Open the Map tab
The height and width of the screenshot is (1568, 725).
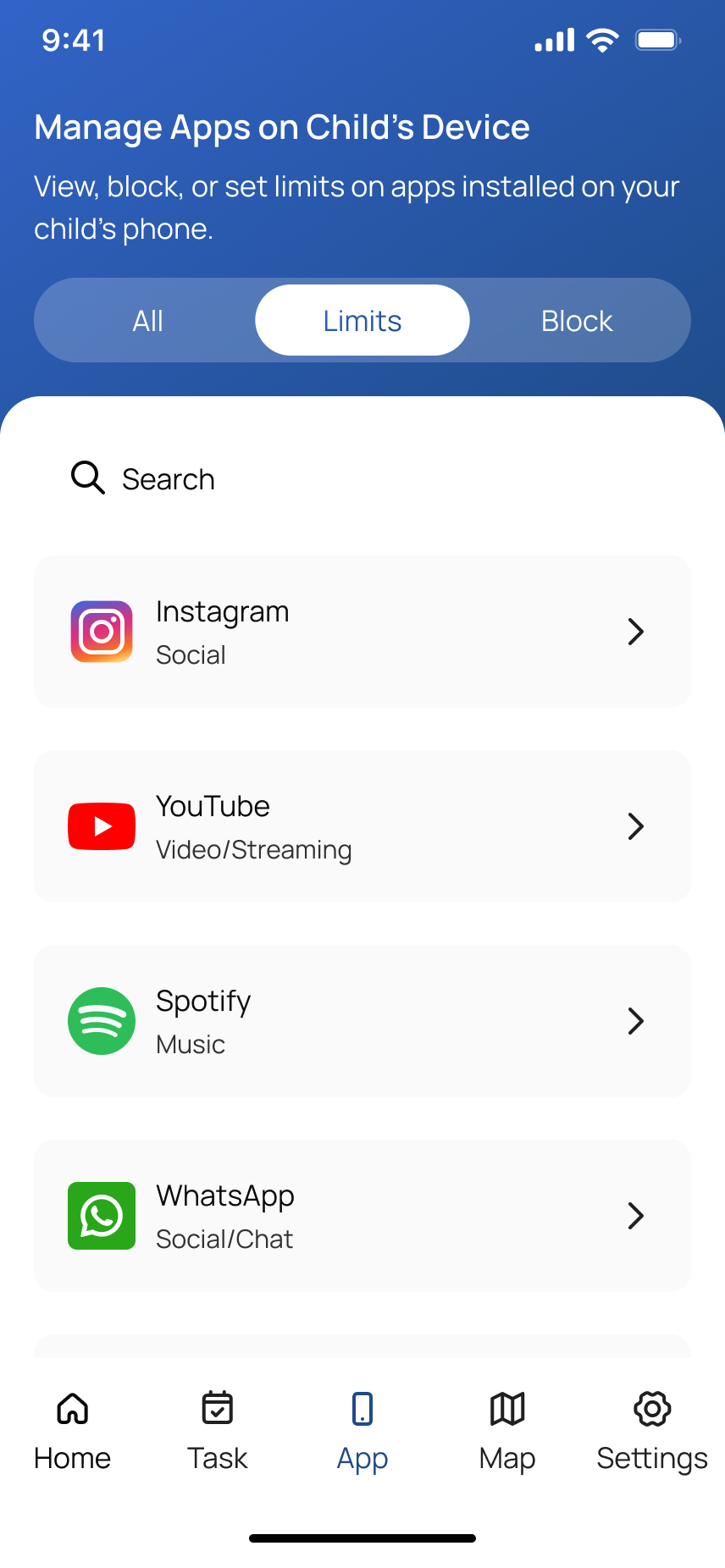point(507,1432)
